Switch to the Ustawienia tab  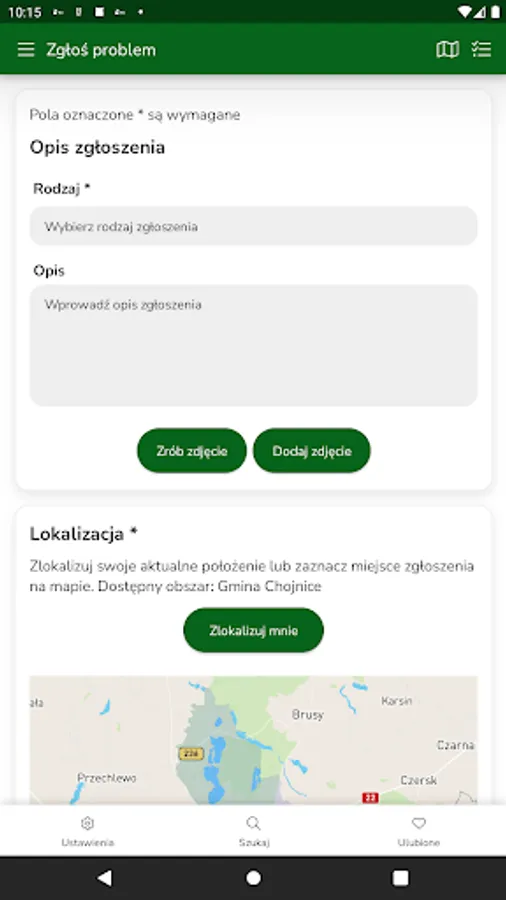(87, 831)
